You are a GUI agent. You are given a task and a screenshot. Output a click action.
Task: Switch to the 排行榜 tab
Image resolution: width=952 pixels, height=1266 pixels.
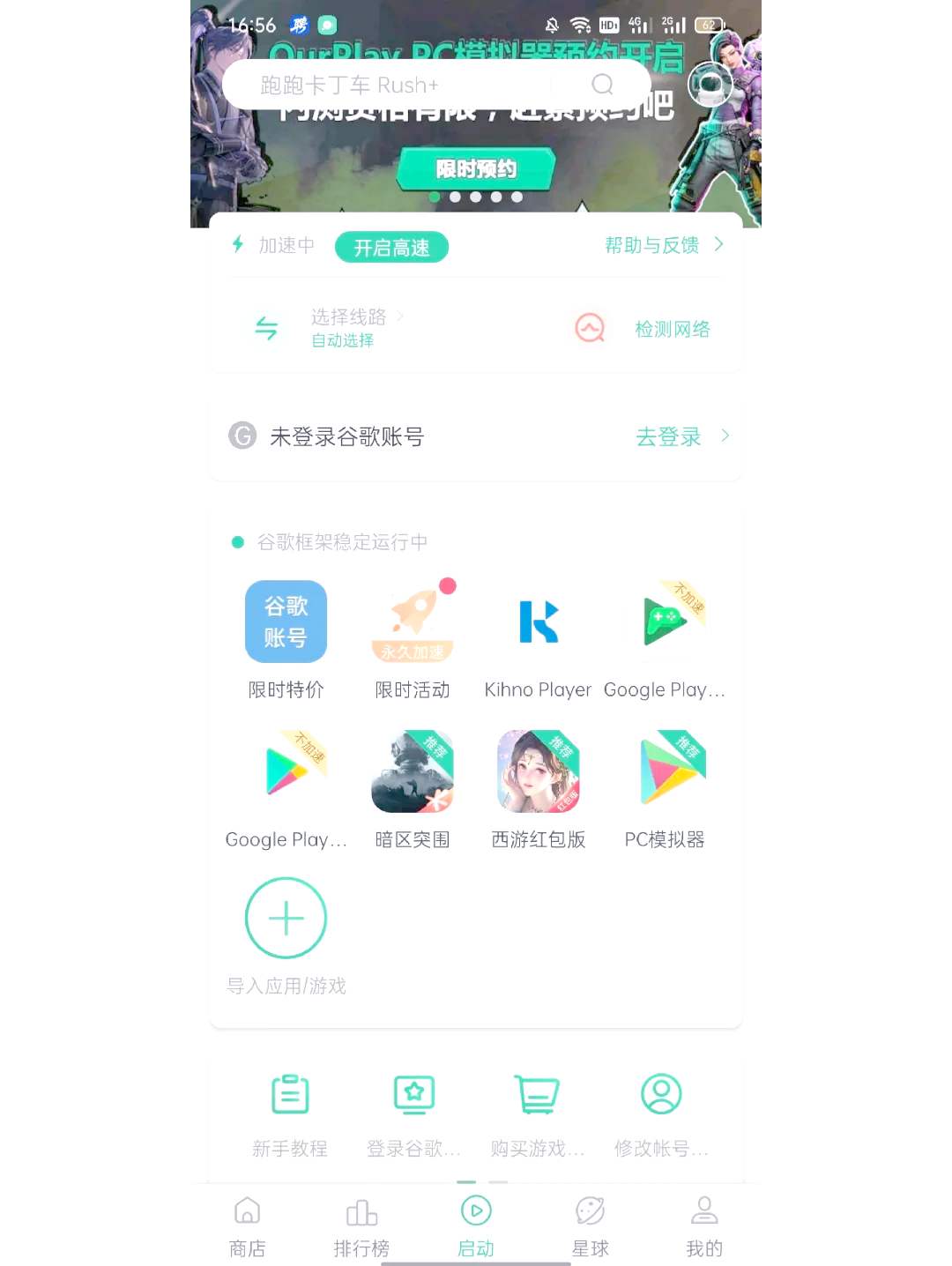coord(361,1225)
